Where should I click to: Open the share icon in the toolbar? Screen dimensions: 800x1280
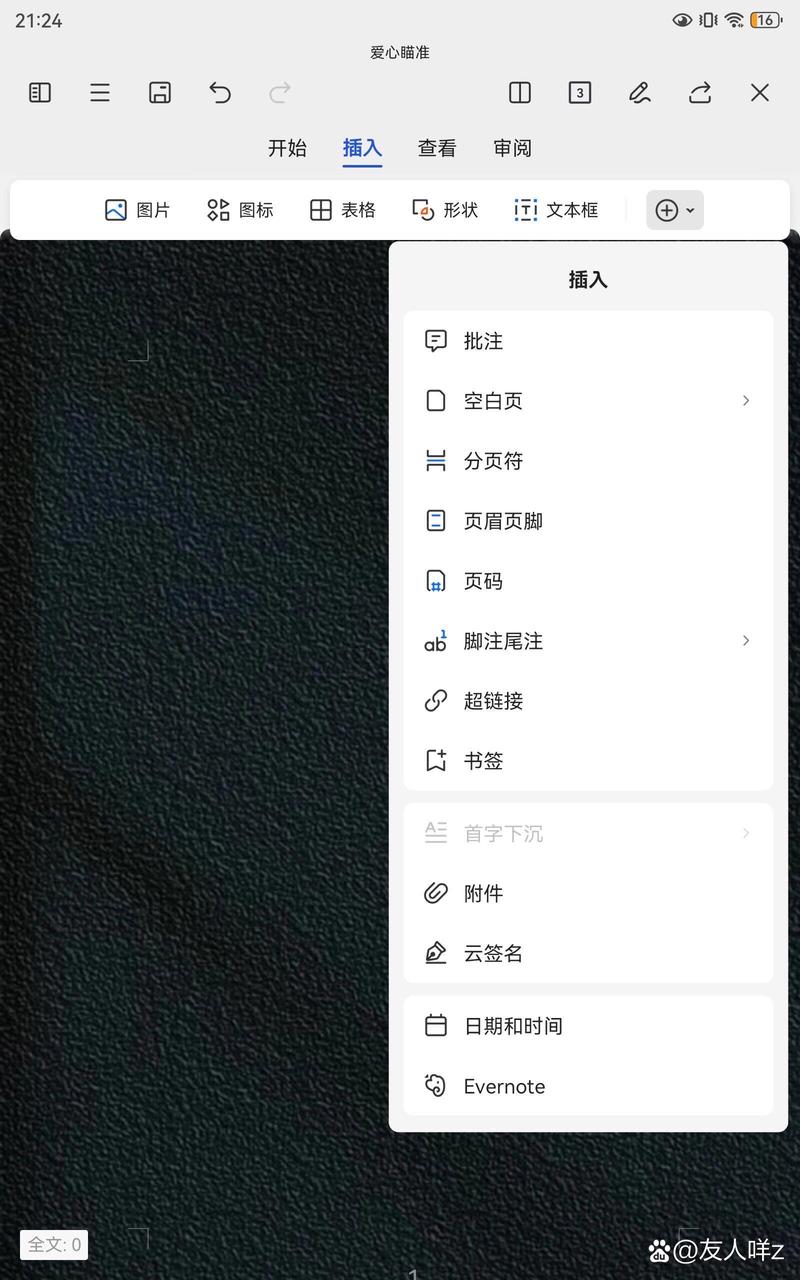(700, 93)
